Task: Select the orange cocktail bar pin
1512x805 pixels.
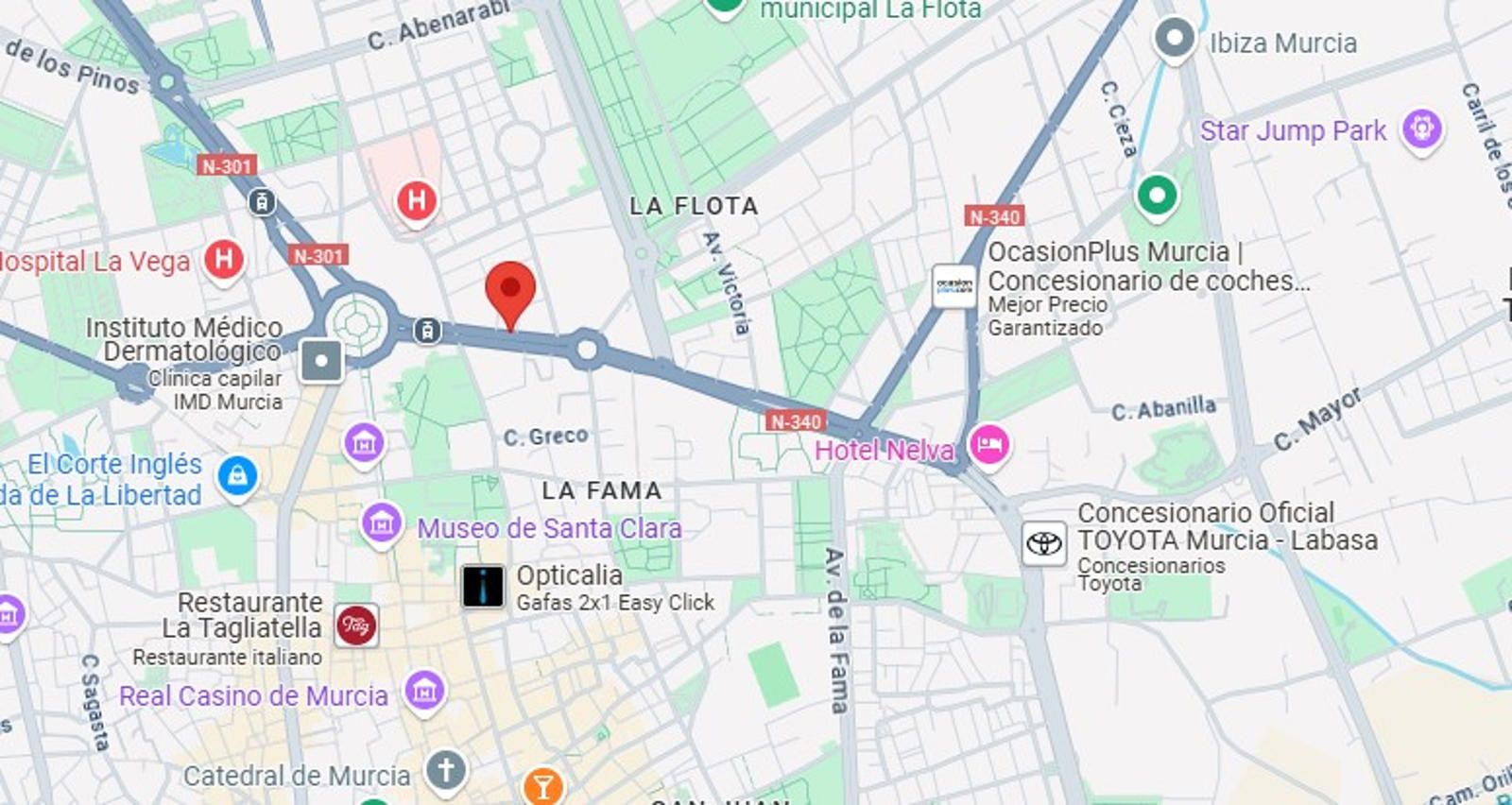Action: 542,786
